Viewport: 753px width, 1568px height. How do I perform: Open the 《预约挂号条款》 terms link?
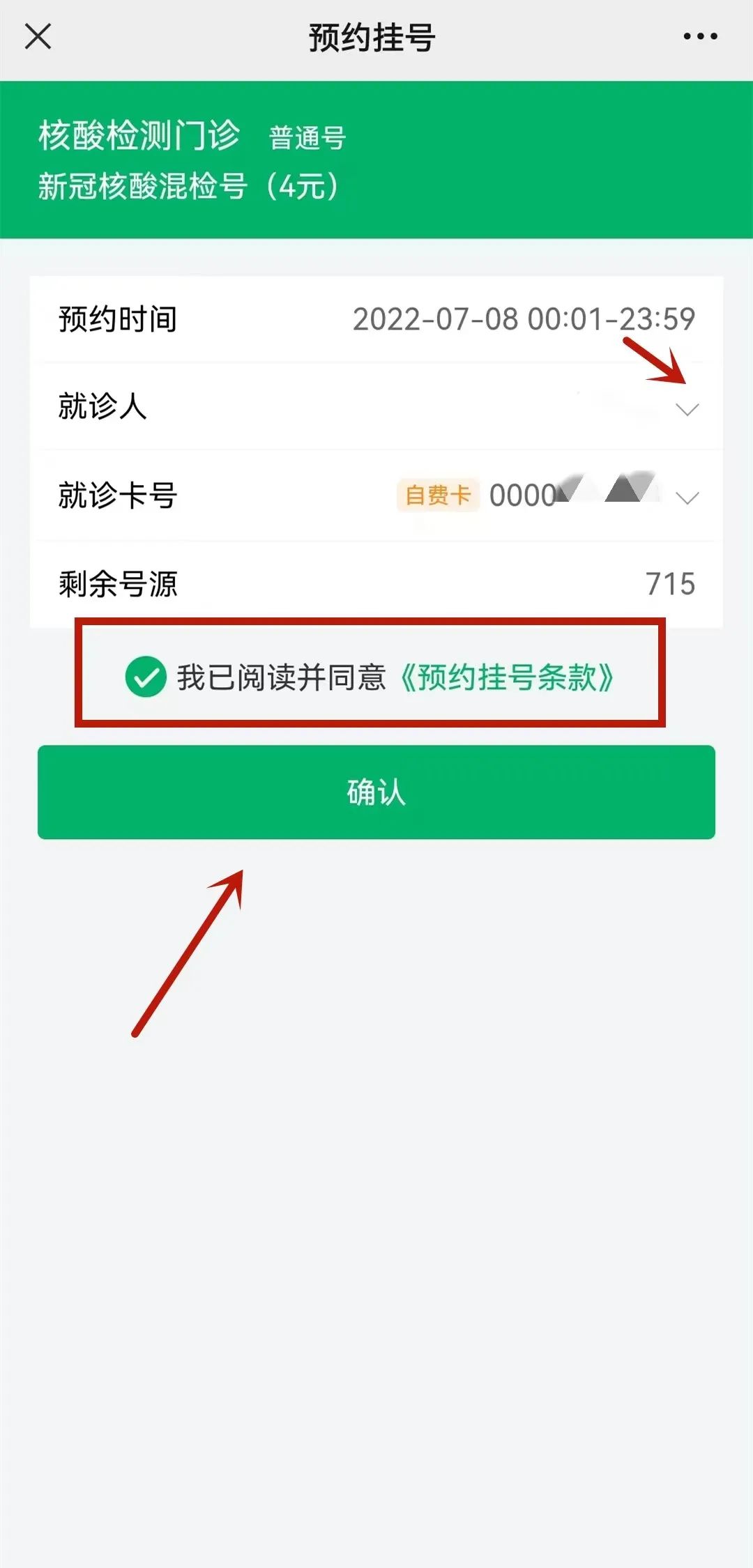point(507,677)
